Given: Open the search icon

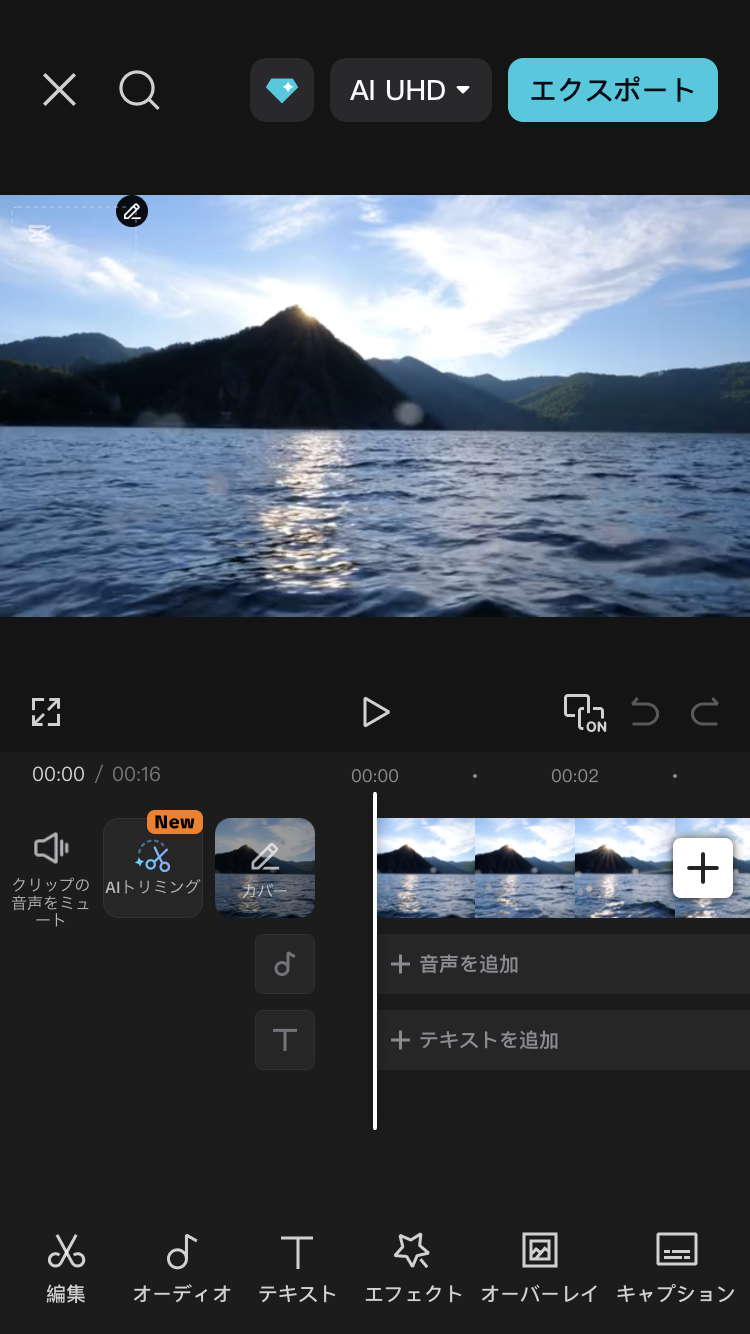Looking at the screenshot, I should pos(139,90).
